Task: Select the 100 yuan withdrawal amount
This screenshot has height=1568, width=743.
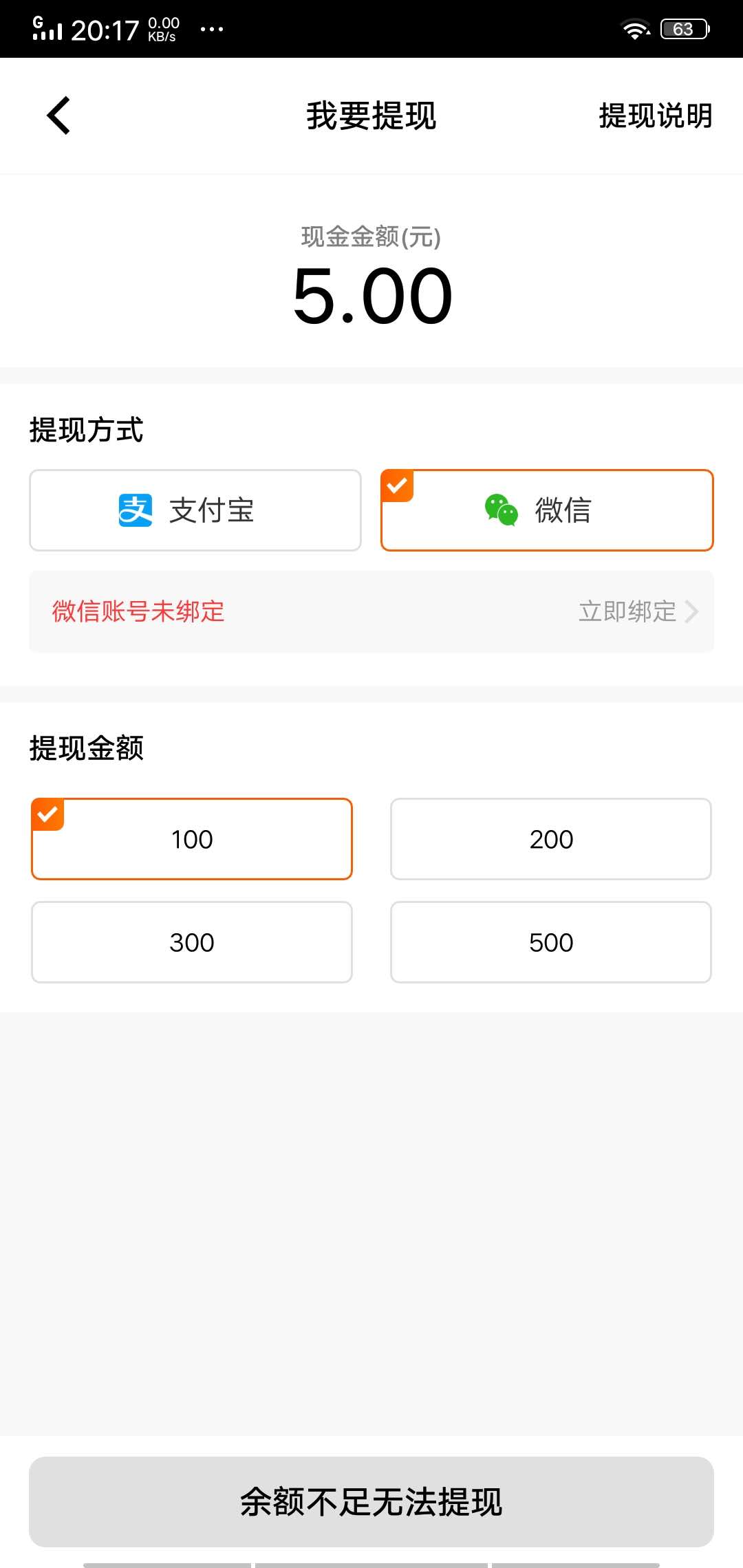Action: (x=192, y=838)
